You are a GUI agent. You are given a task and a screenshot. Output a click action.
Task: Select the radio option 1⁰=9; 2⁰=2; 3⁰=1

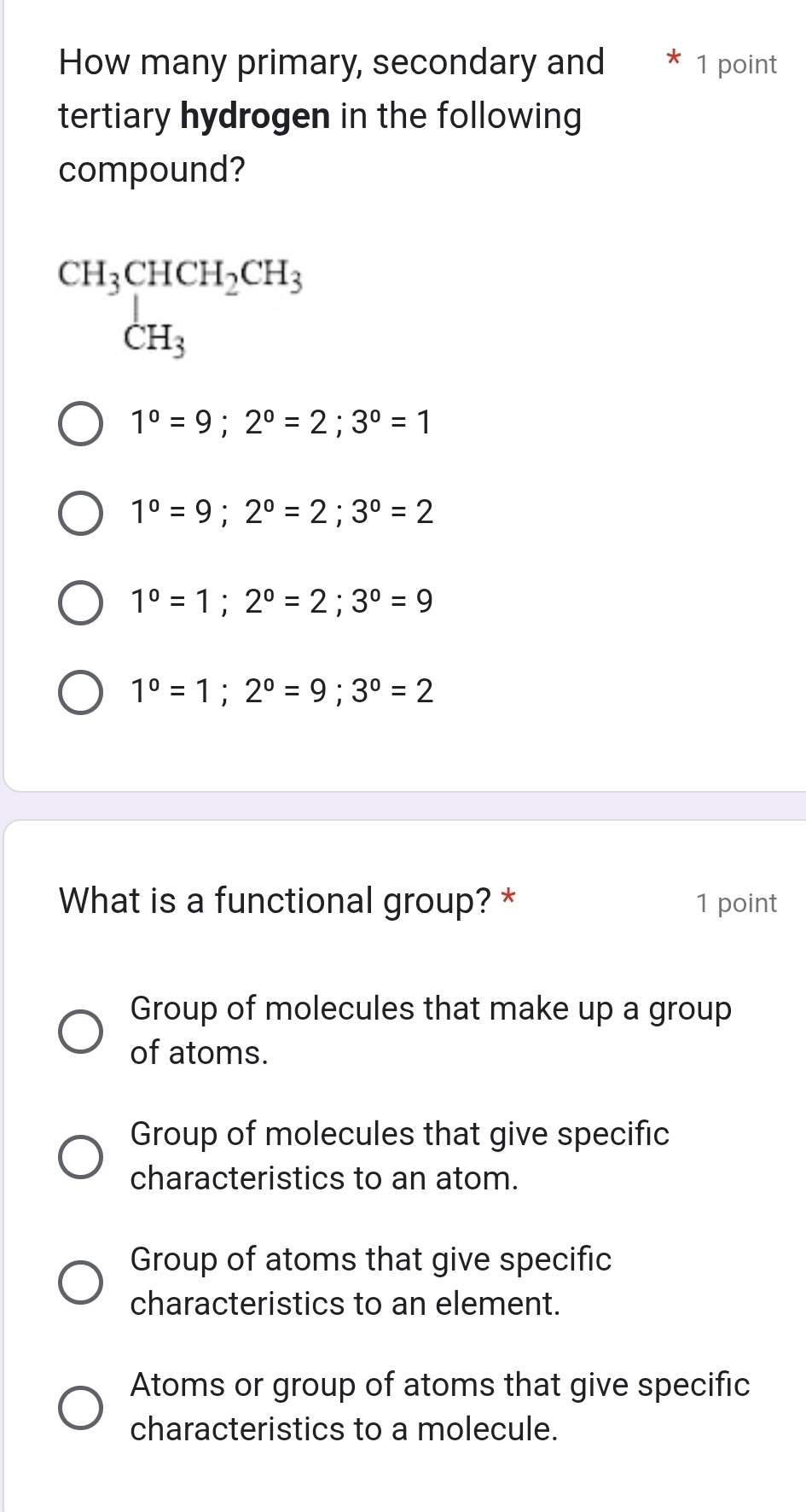[81, 423]
